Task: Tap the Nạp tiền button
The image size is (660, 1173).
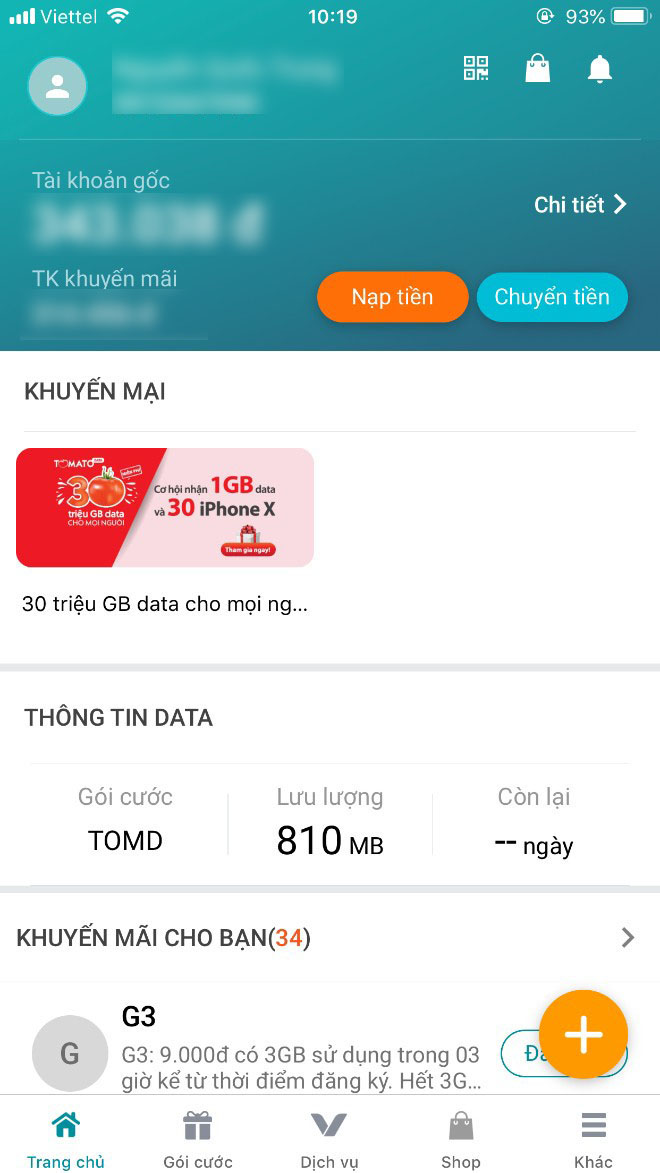Action: (x=392, y=297)
